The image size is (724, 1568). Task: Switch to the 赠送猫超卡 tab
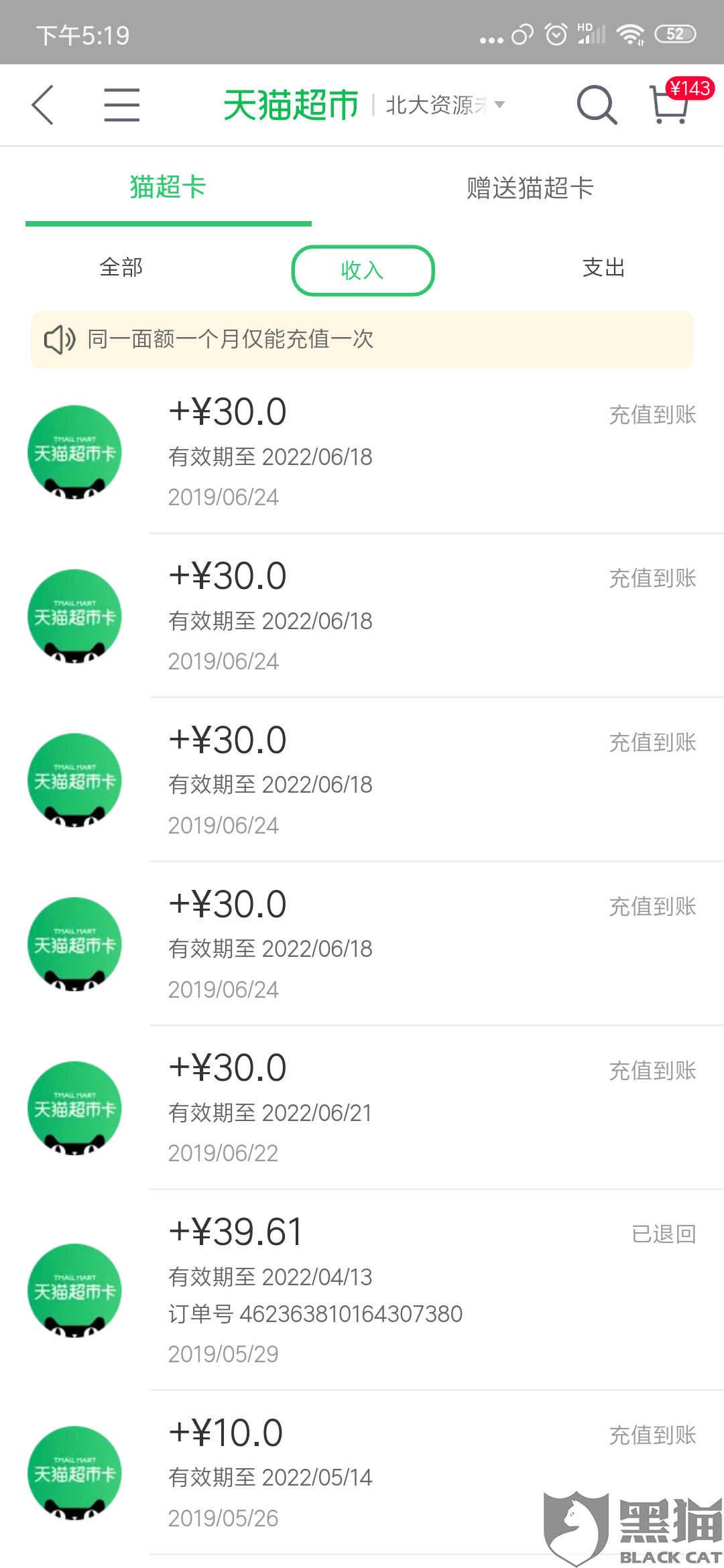(530, 188)
